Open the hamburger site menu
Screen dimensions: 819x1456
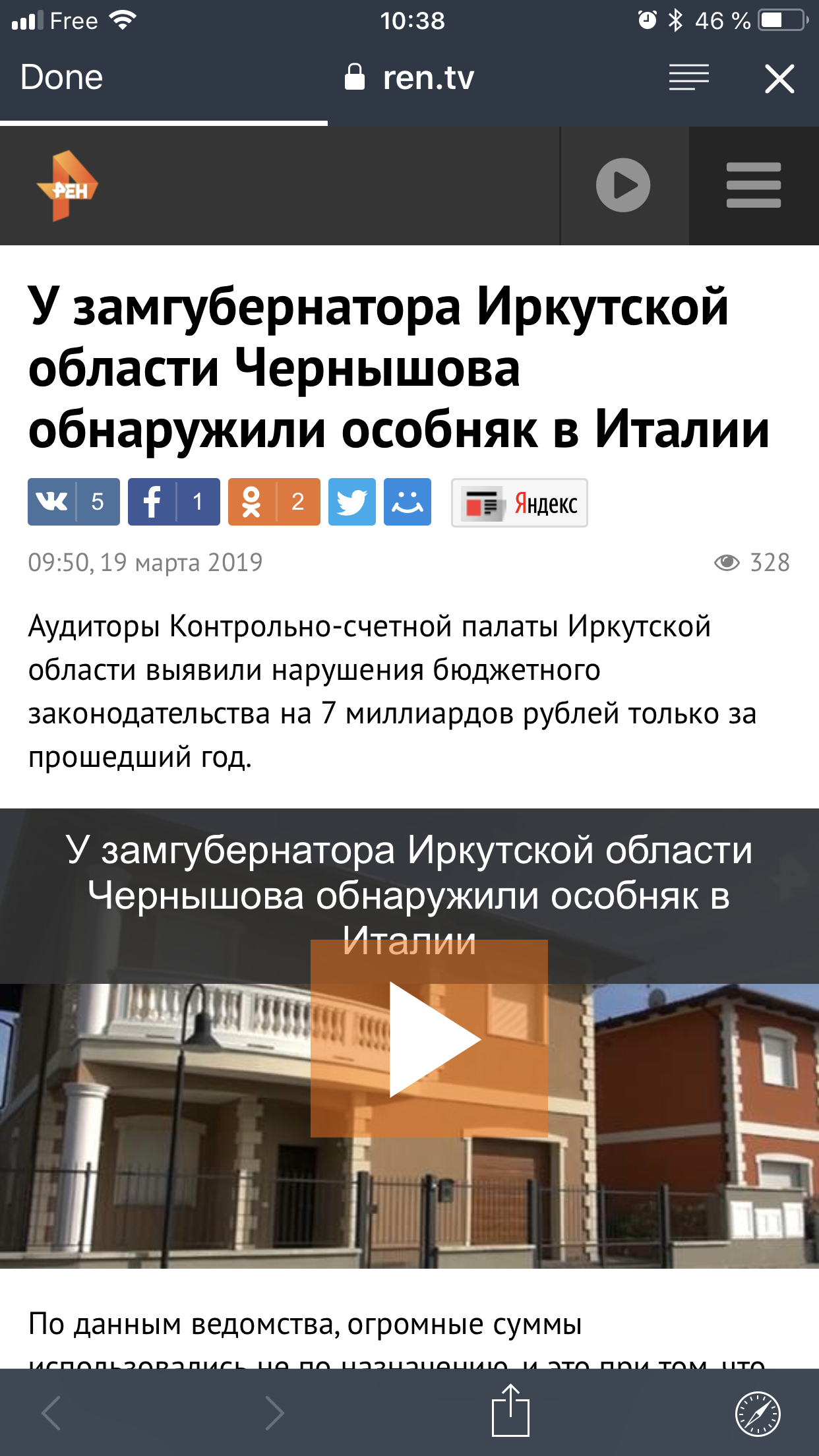(753, 185)
